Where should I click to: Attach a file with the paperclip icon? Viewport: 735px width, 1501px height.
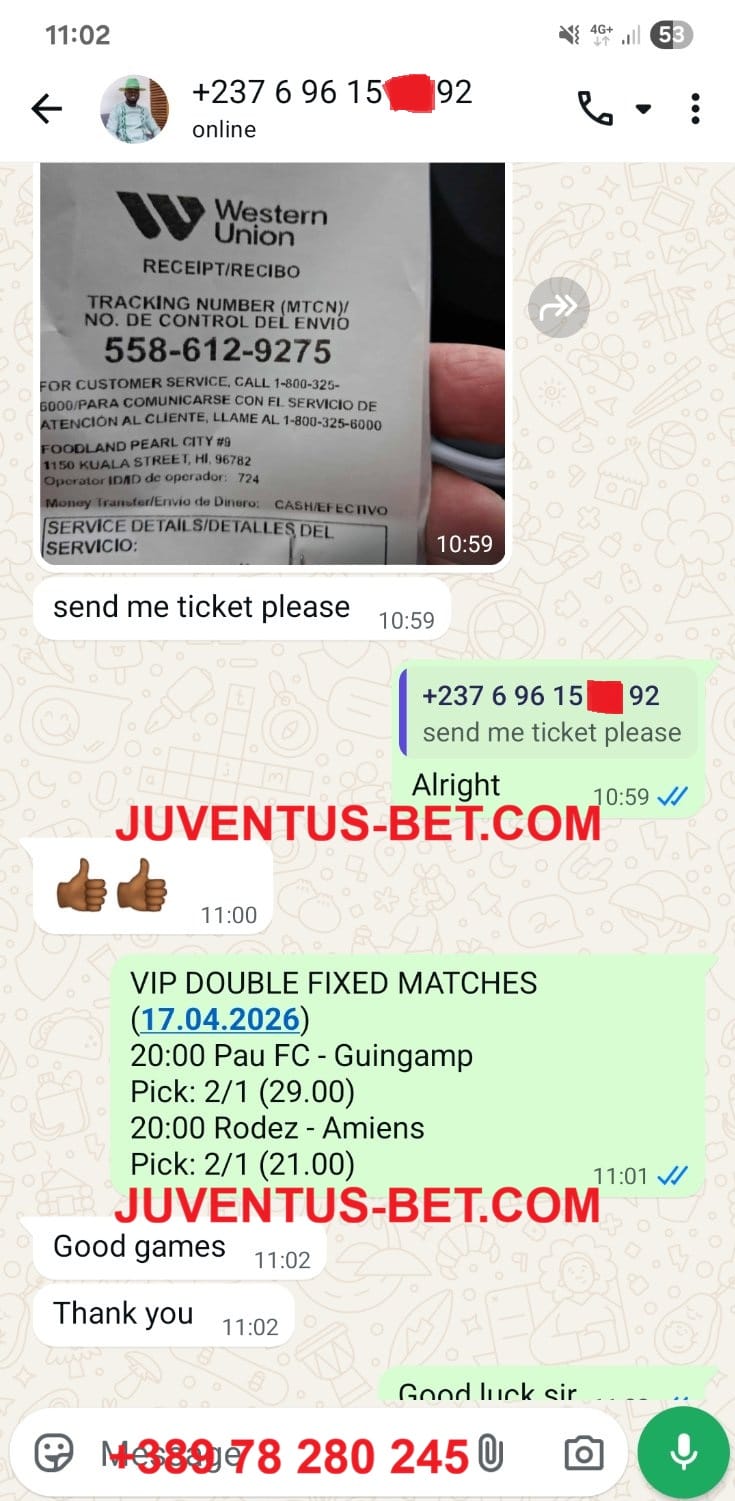(x=490, y=1453)
